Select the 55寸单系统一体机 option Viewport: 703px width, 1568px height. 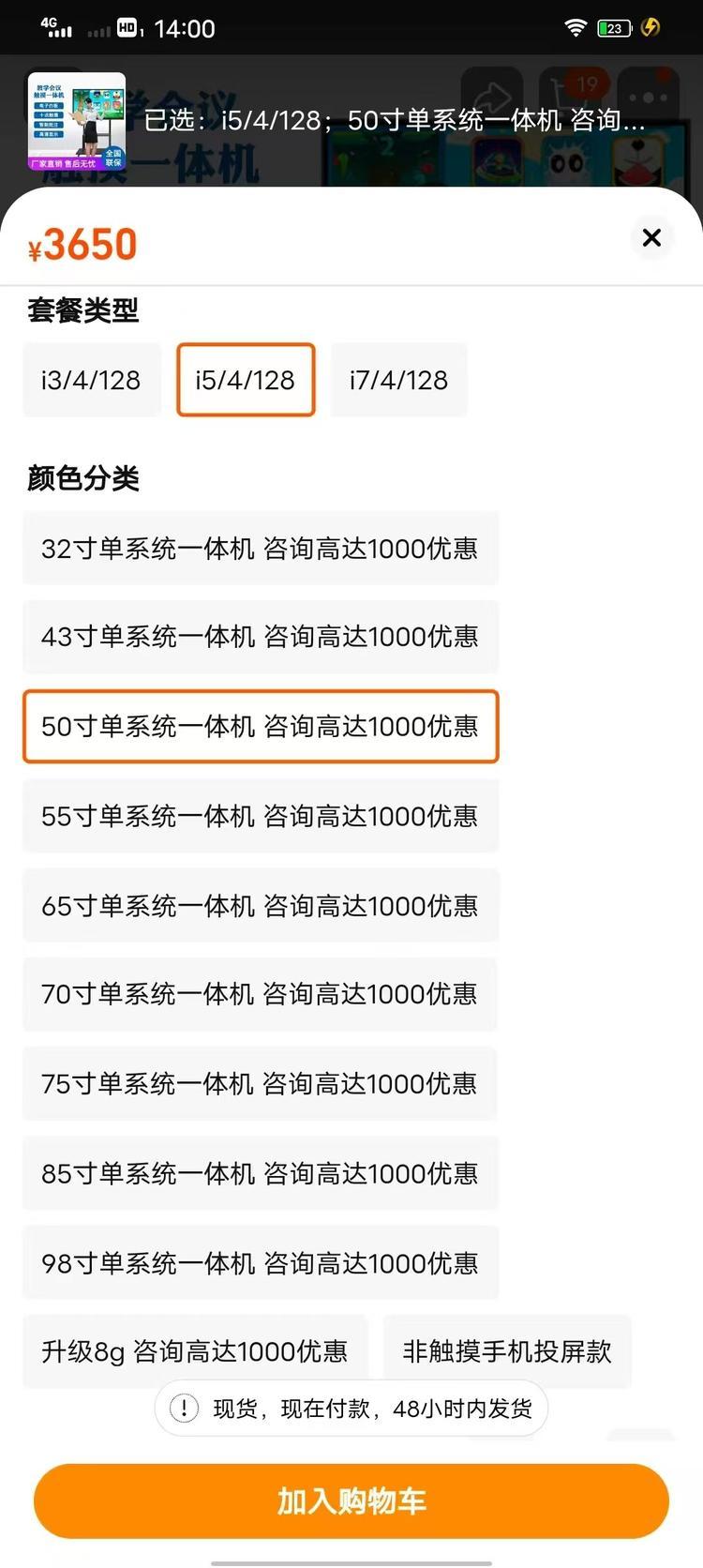(260, 816)
